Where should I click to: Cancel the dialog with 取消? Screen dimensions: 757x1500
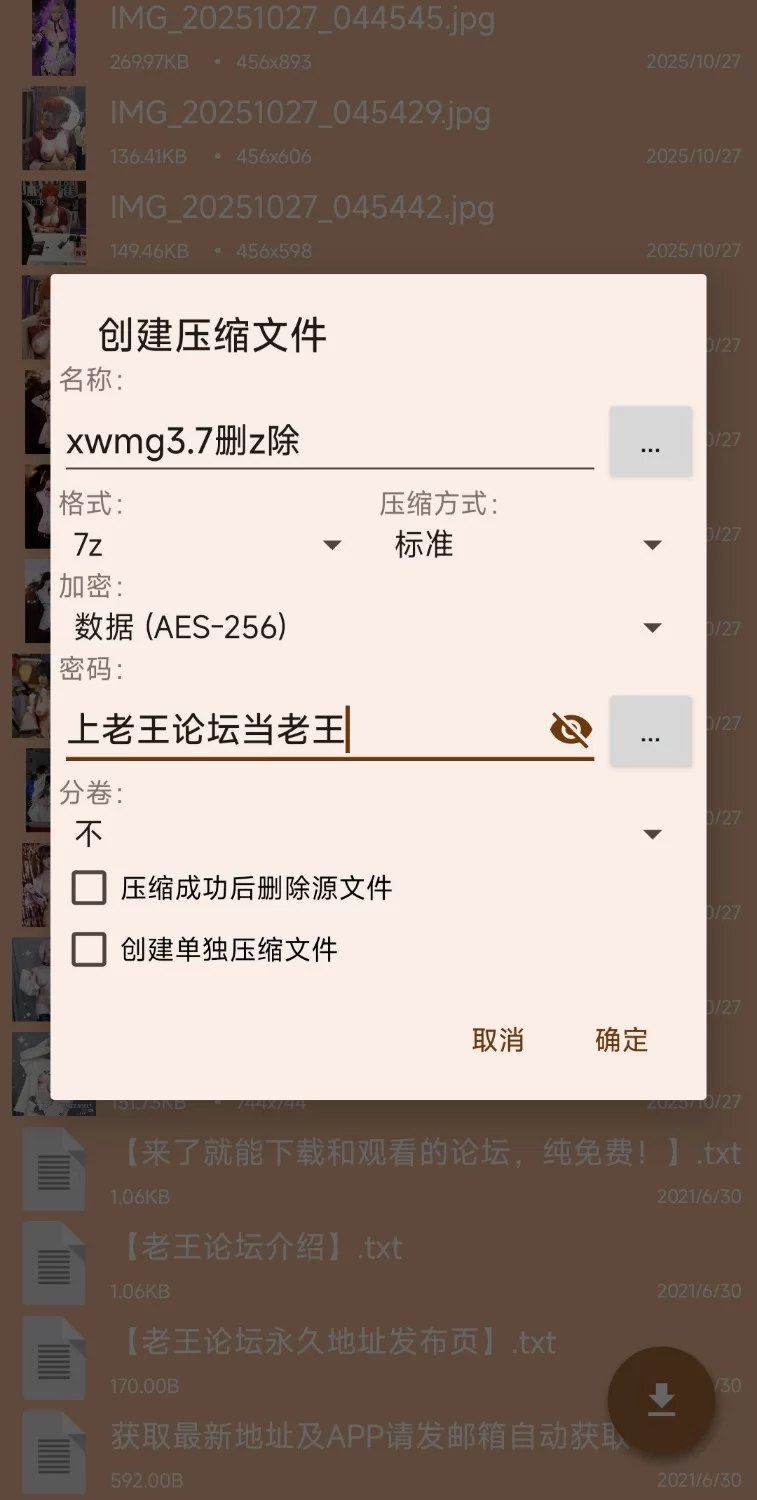[498, 1040]
